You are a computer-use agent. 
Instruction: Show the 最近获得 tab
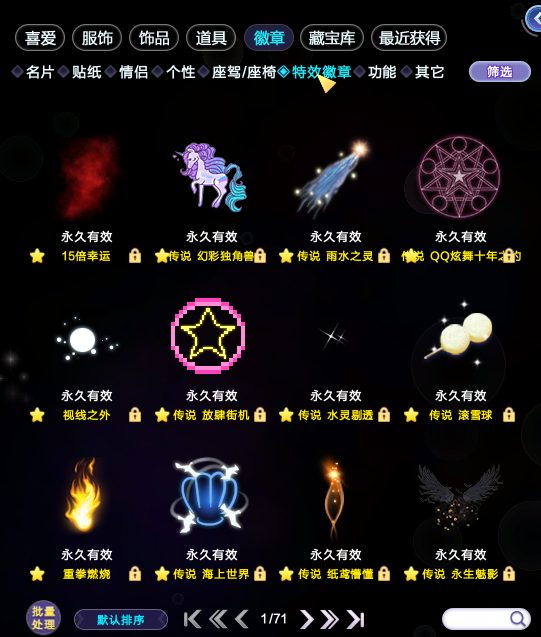click(409, 38)
